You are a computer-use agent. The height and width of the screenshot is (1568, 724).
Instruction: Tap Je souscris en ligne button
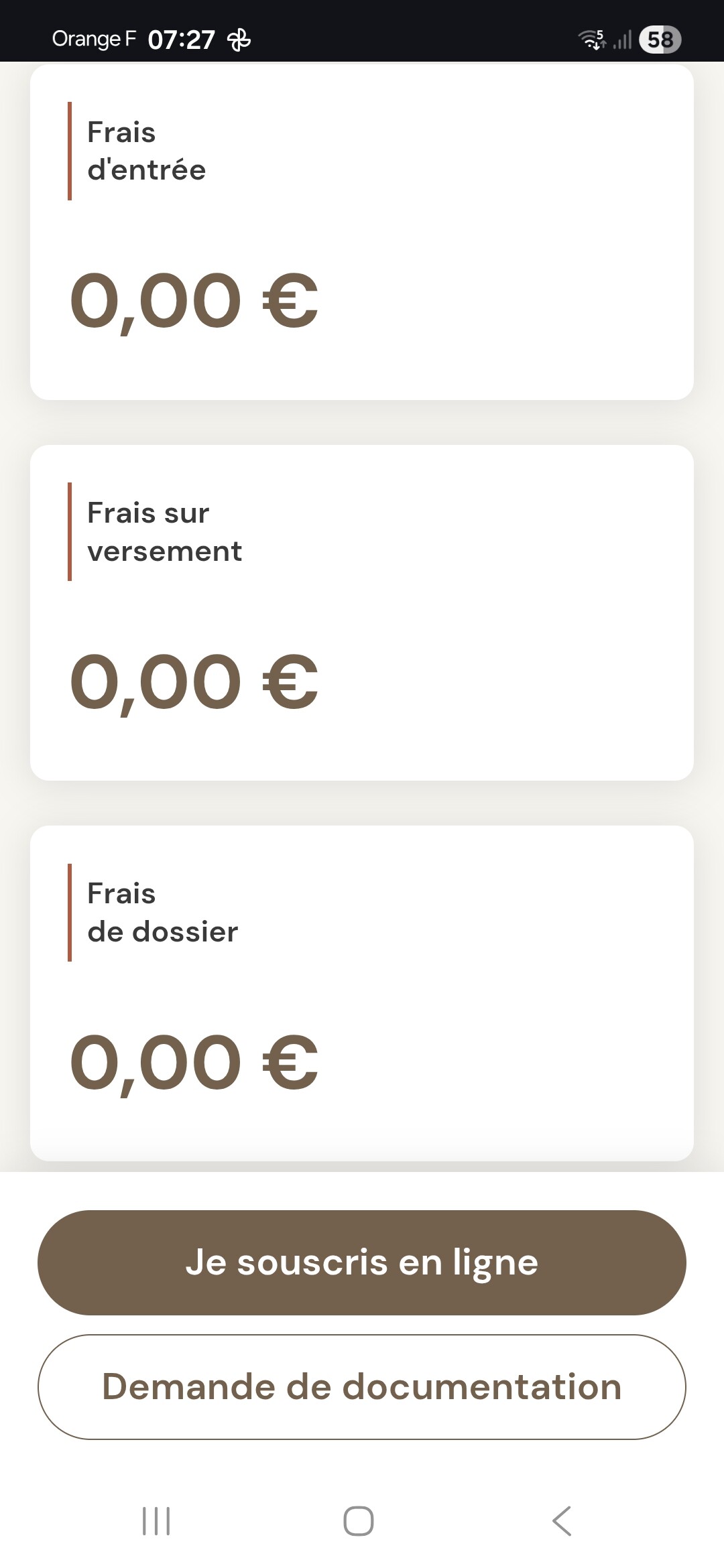pyautogui.click(x=362, y=1262)
